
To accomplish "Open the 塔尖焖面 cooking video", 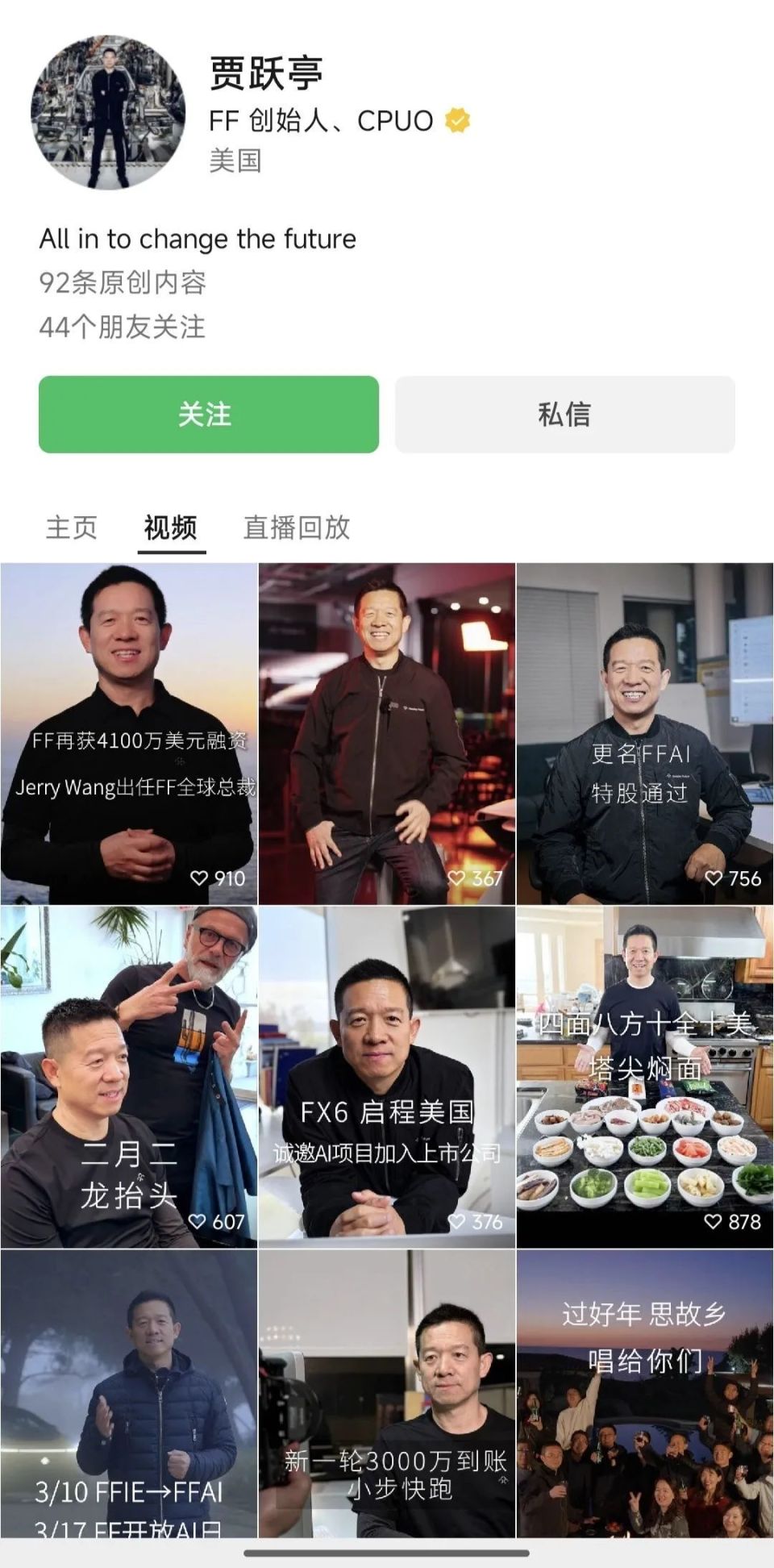I will [644, 1076].
